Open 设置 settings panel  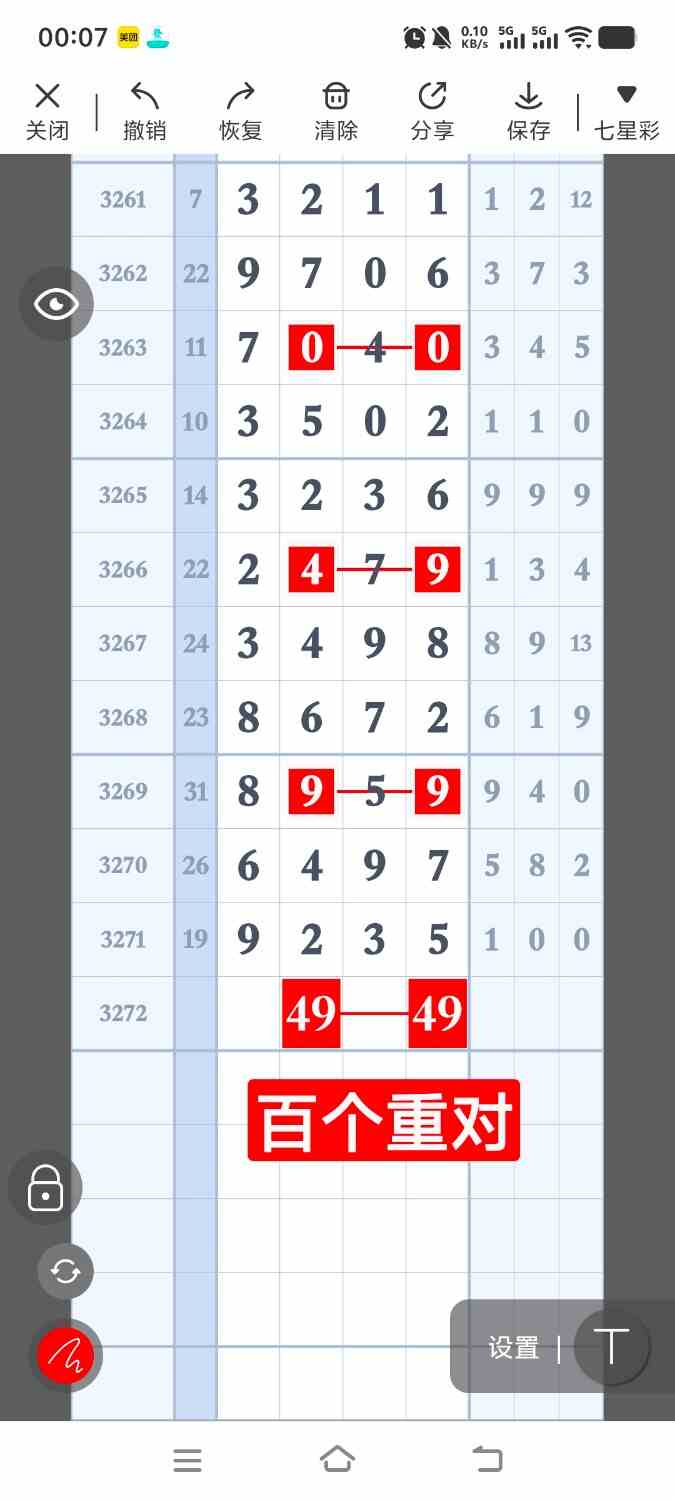514,1348
